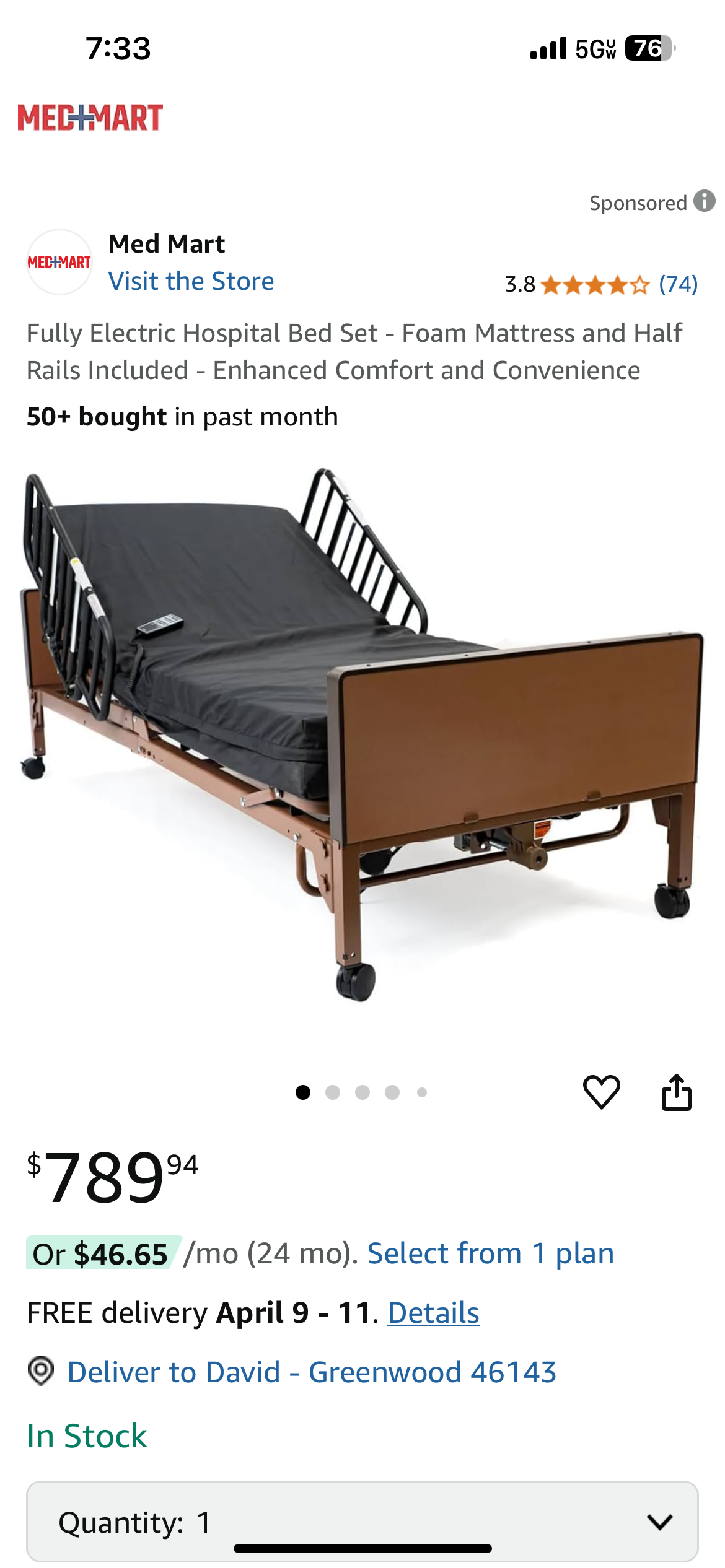Screen dimensions: 725x1568
Task: Tap the Med Mart brand banner
Action: 90,118
